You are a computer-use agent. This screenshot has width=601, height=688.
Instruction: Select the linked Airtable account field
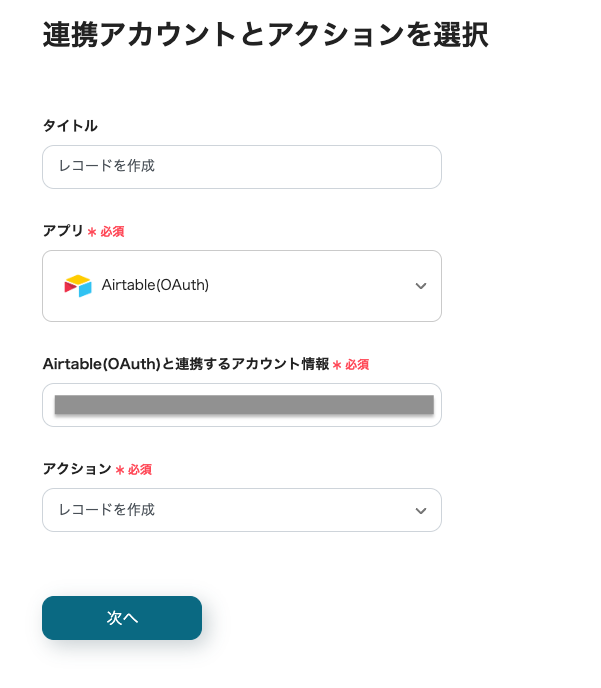241,405
